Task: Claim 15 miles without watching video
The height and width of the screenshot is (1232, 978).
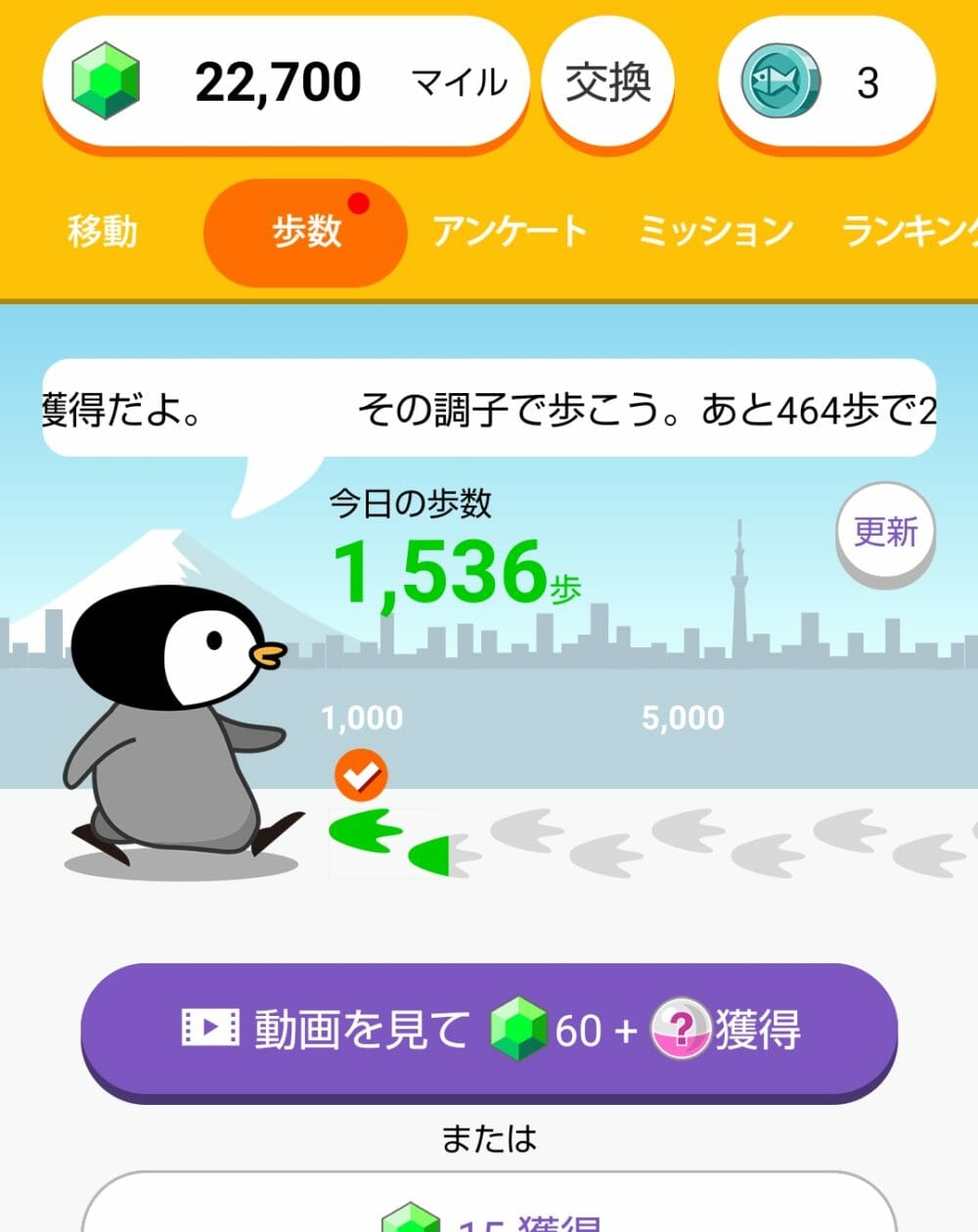Action: (489, 1210)
